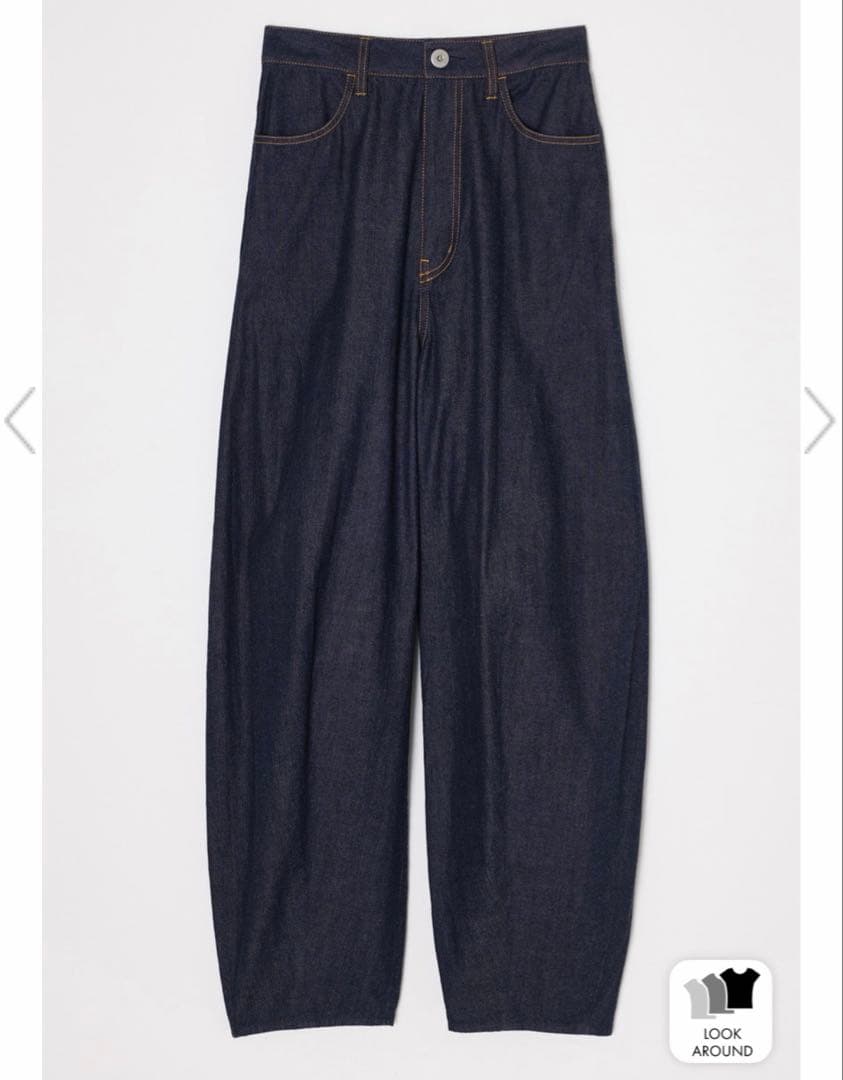
Task: Go to the previous product image
Action: tap(20, 420)
